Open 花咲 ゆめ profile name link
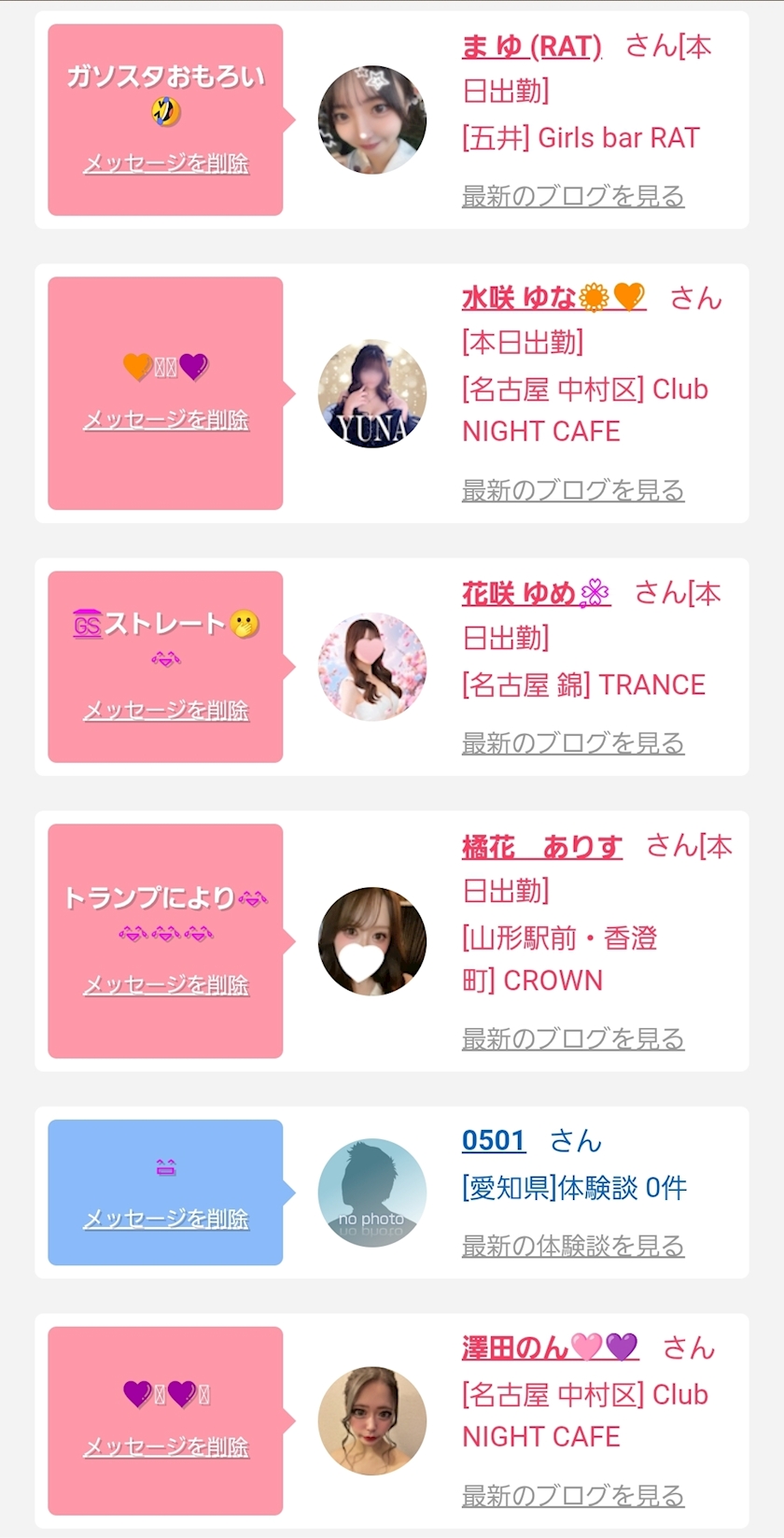 point(536,593)
